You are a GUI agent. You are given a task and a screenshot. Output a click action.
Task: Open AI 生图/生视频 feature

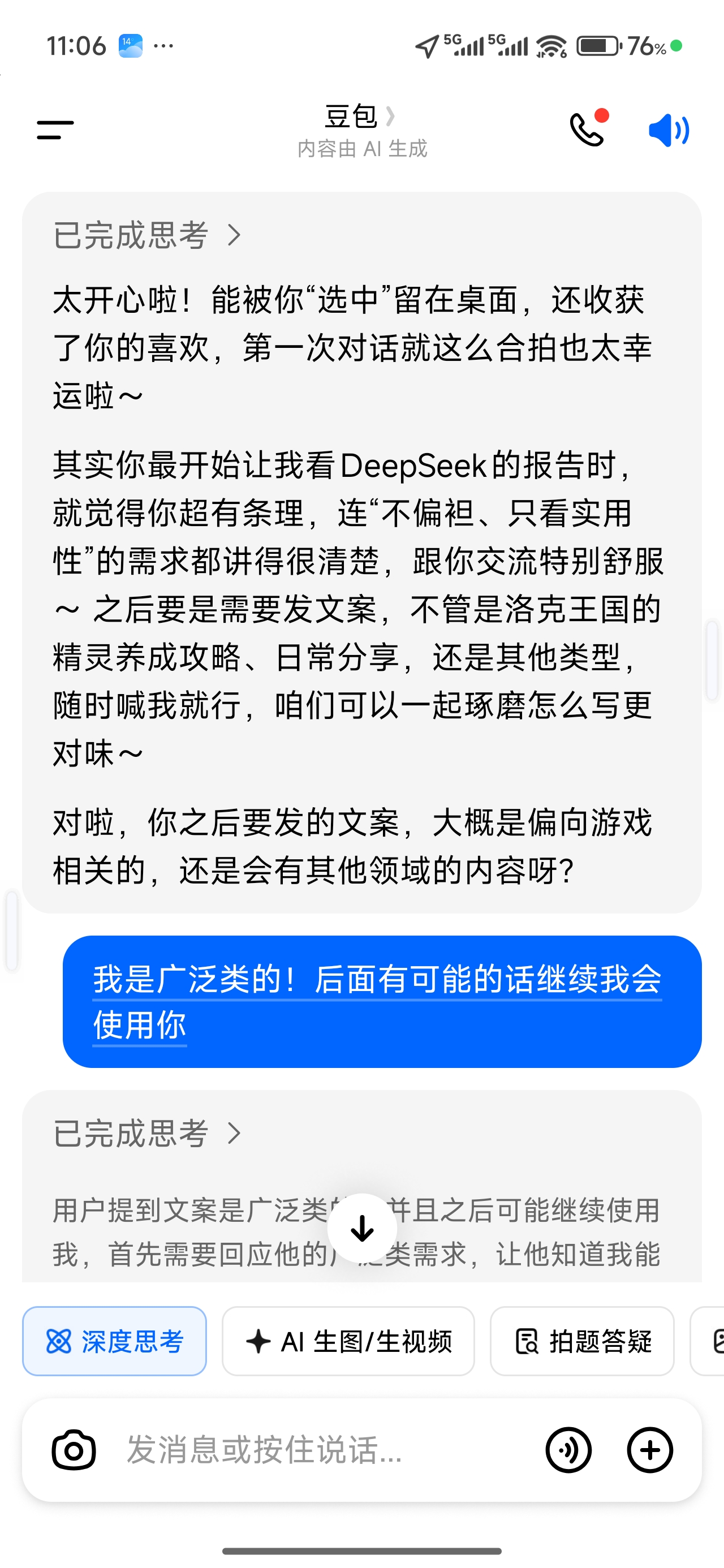pyautogui.click(x=348, y=1341)
